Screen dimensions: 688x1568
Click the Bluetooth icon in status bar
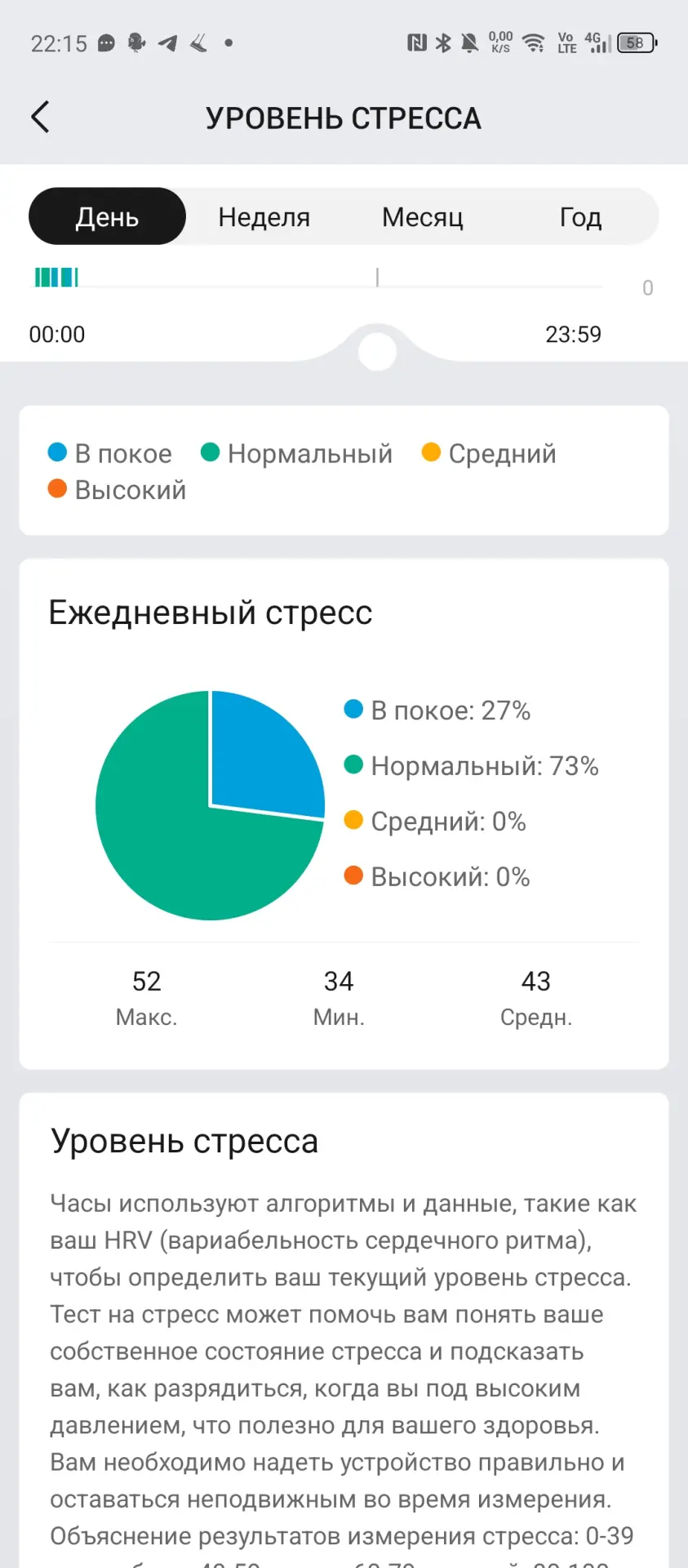coord(443,42)
